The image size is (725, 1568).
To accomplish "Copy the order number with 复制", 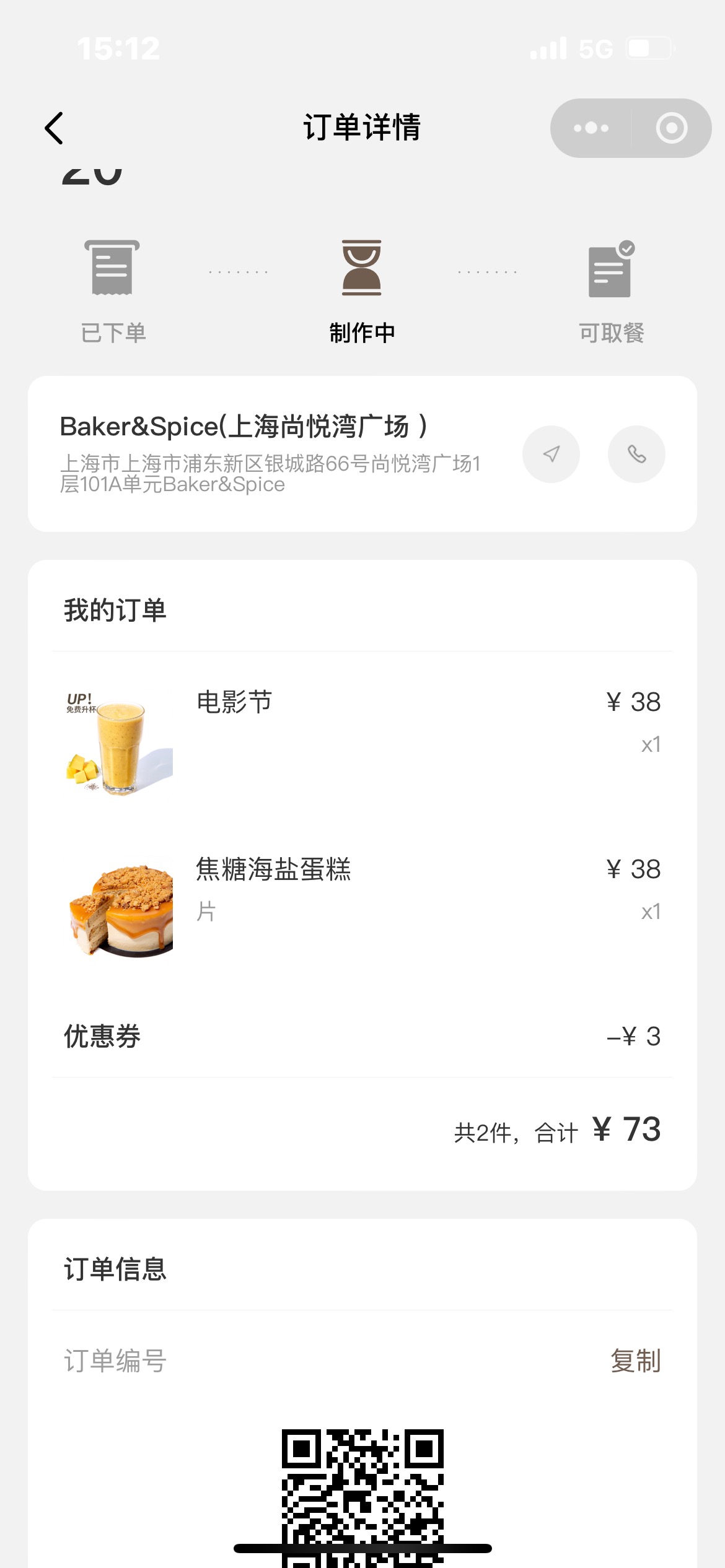I will point(636,1361).
